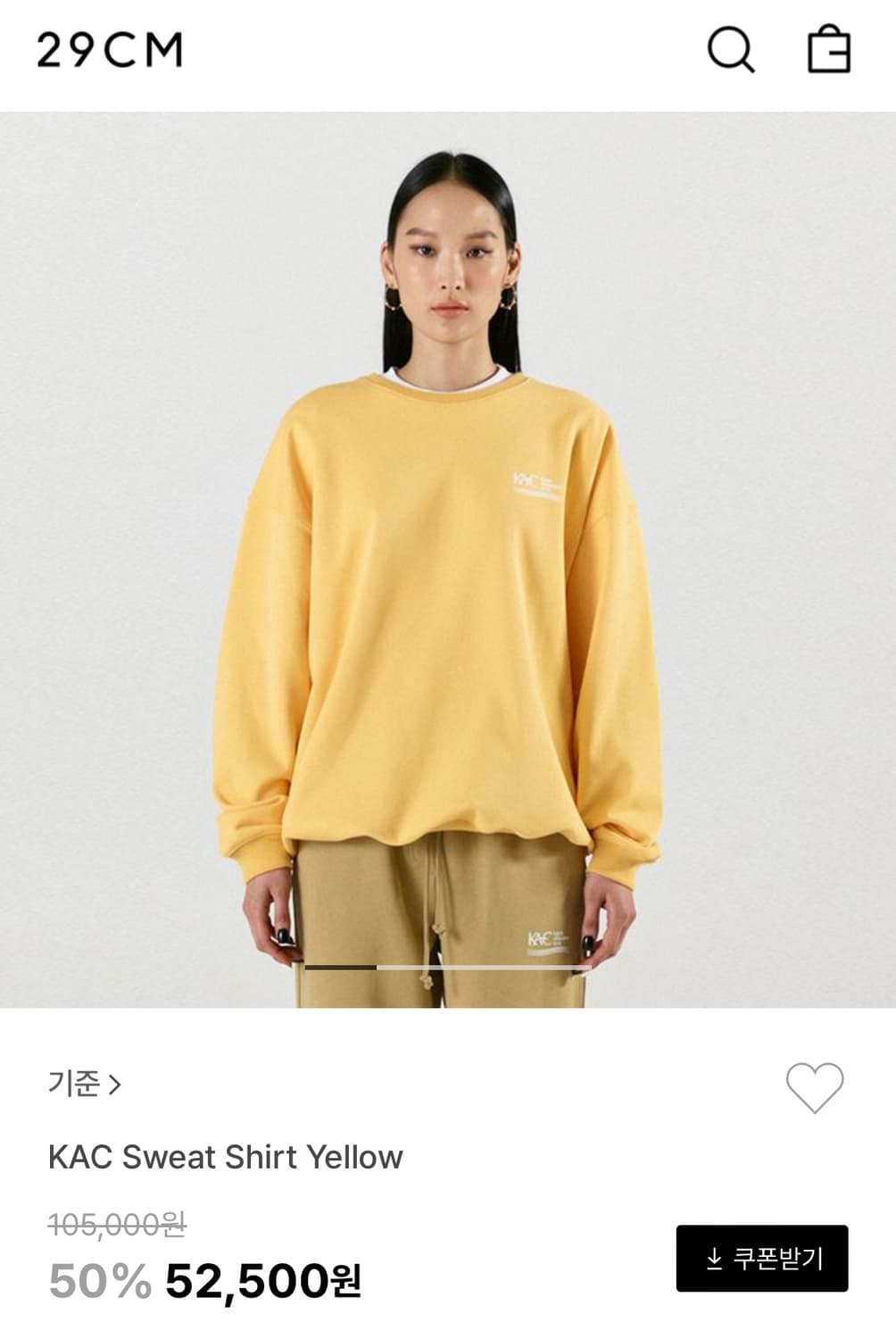Tap the image carousel progress bar

[448, 966]
